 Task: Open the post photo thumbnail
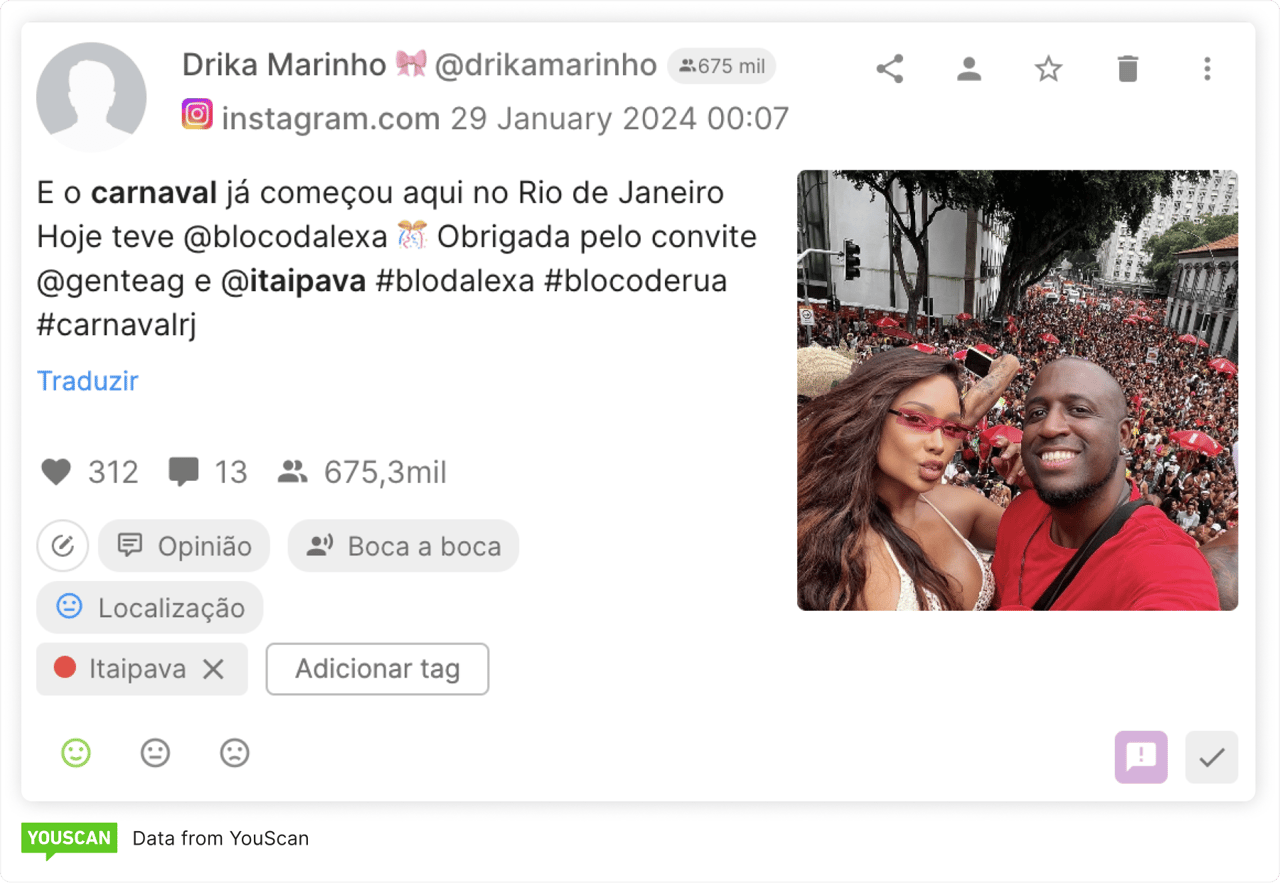click(x=1017, y=390)
